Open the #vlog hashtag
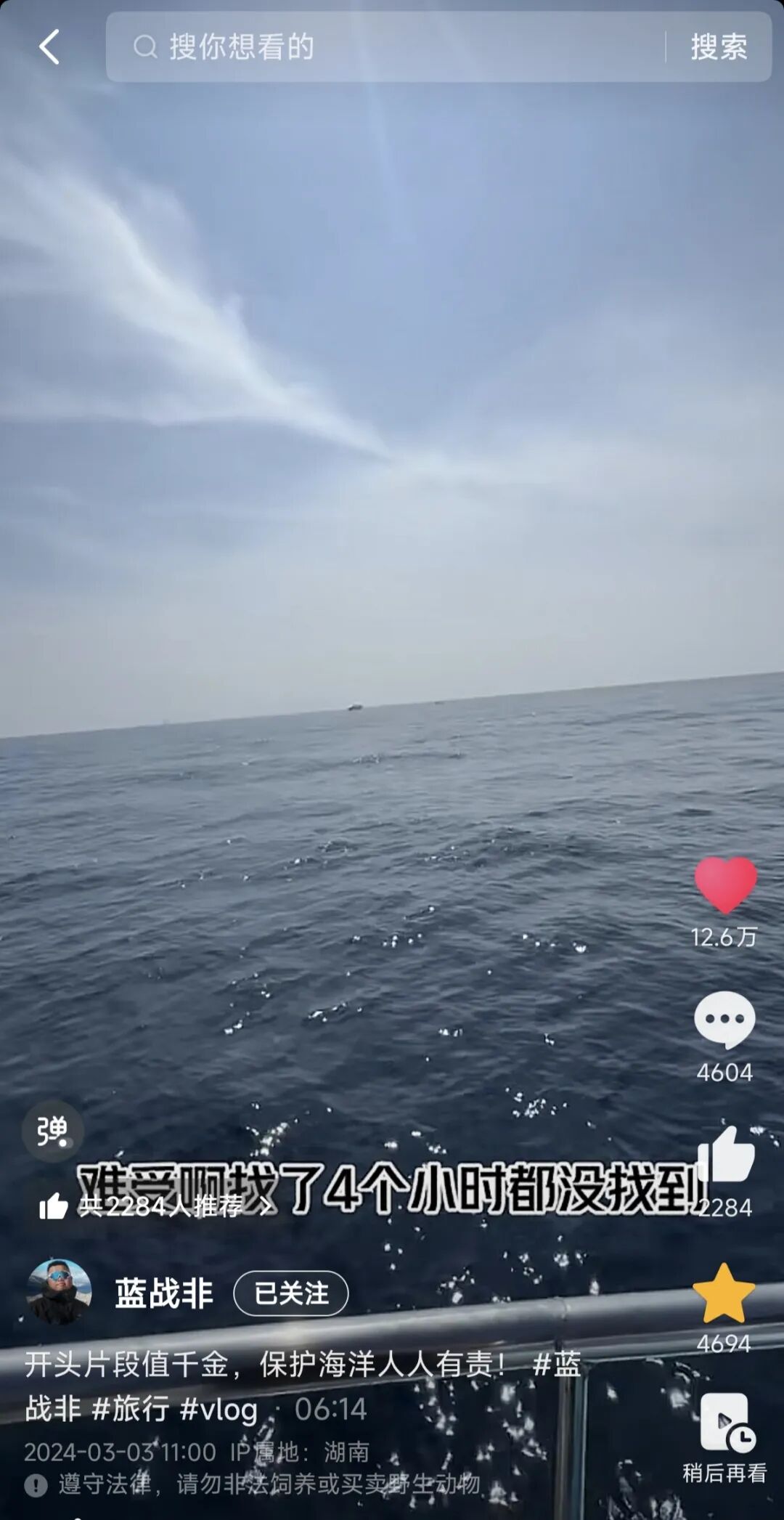This screenshot has height=1520, width=784. pyautogui.click(x=219, y=1409)
